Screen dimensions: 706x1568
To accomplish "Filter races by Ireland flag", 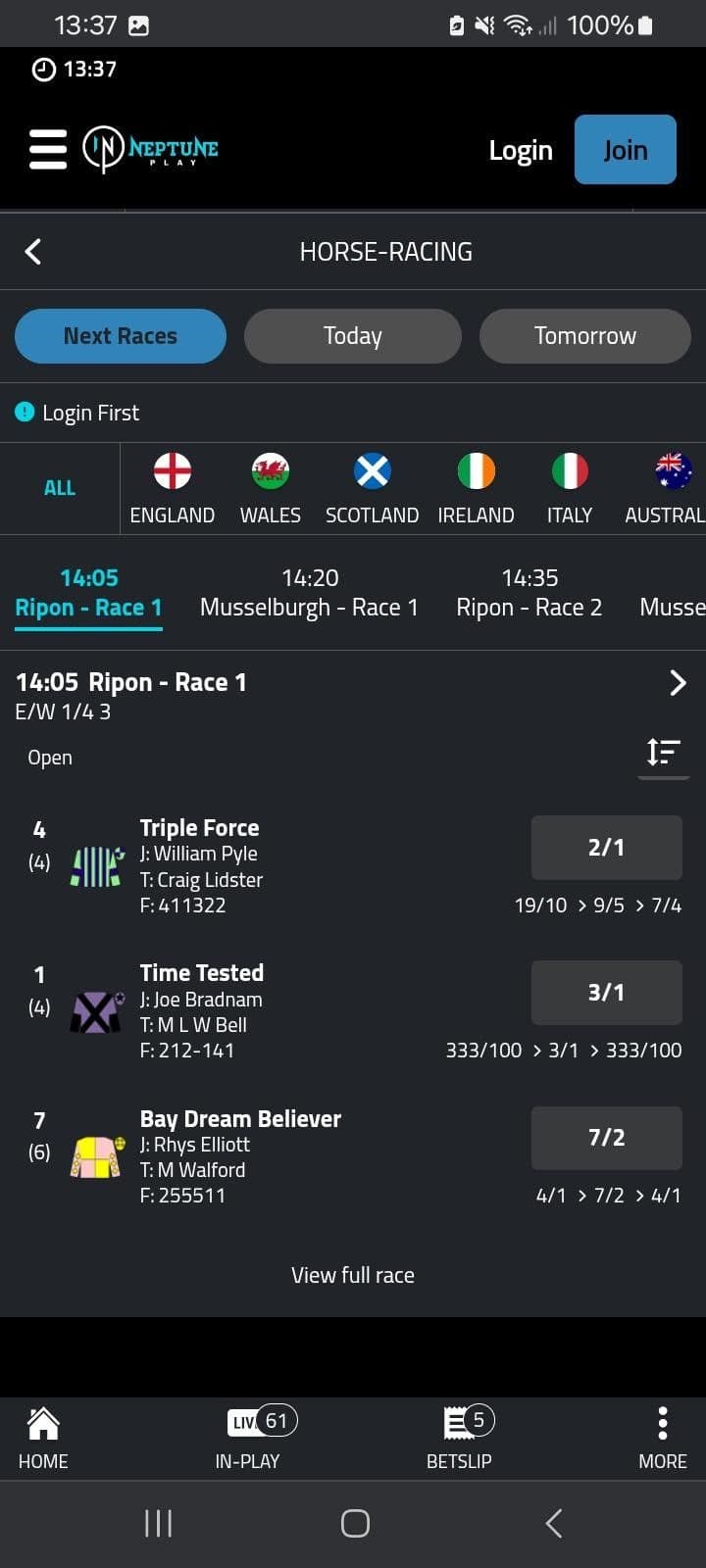I will point(476,471).
